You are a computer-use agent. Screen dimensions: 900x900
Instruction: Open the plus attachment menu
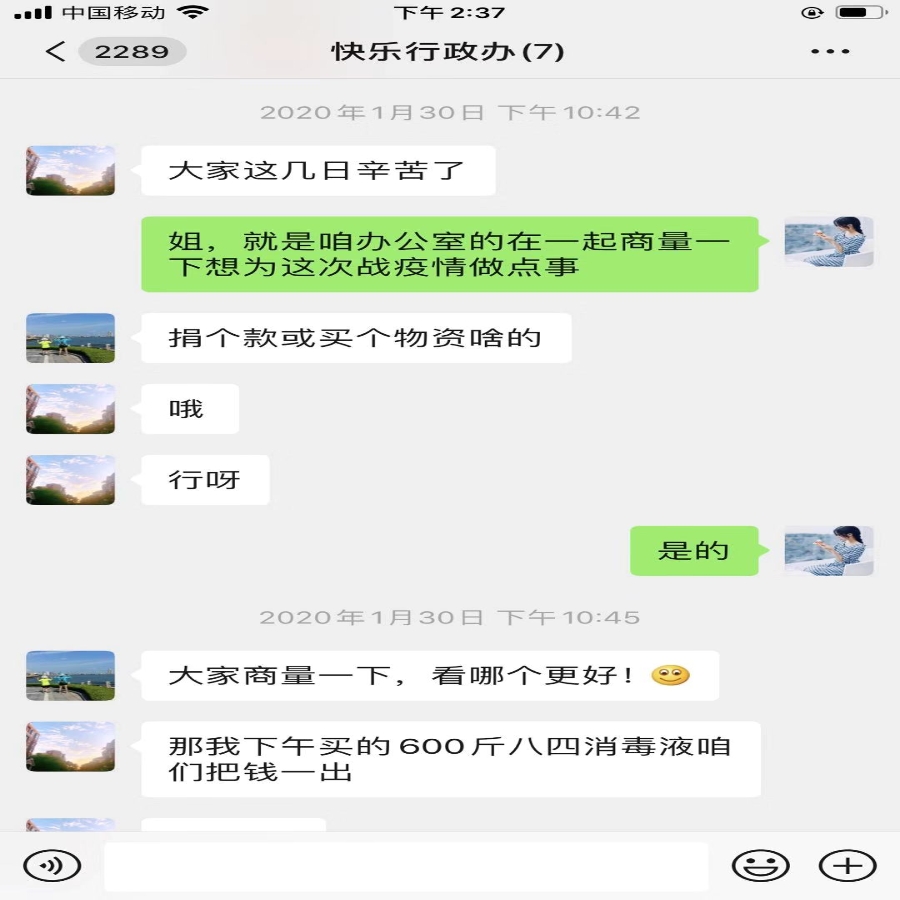847,865
